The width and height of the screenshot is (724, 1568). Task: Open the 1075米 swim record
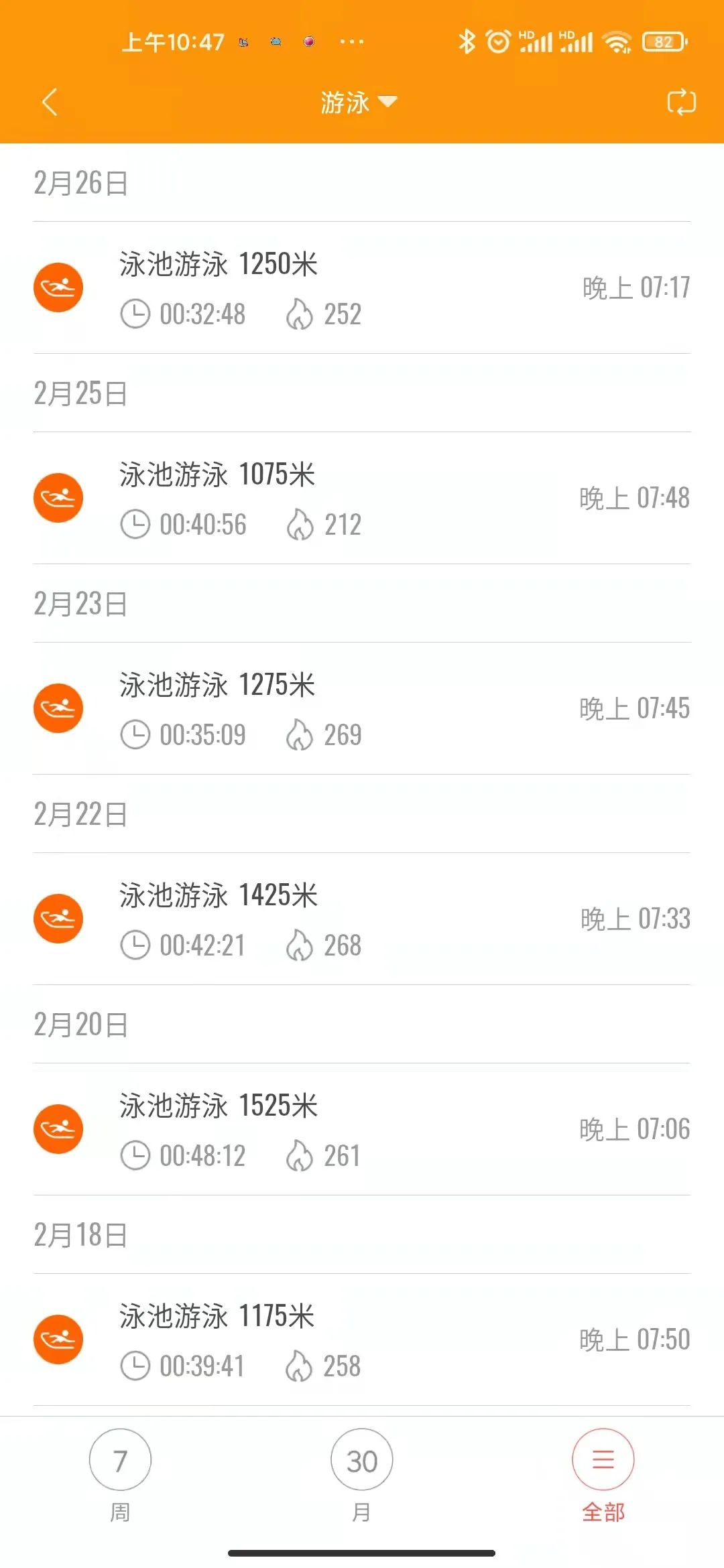362,498
